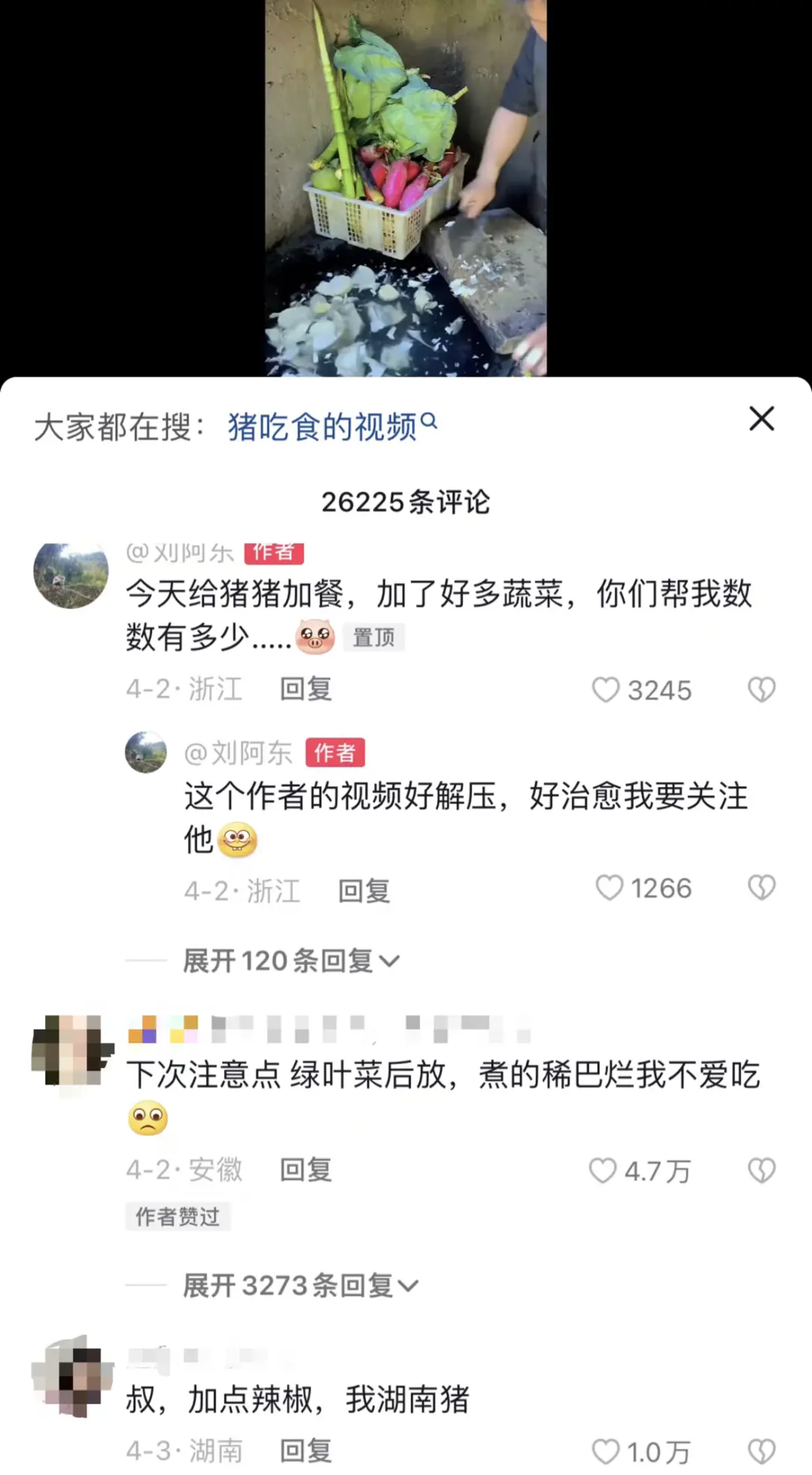Like the pinned comment with 3245 likes
Screen dimensions: 812x1475
click(605, 690)
